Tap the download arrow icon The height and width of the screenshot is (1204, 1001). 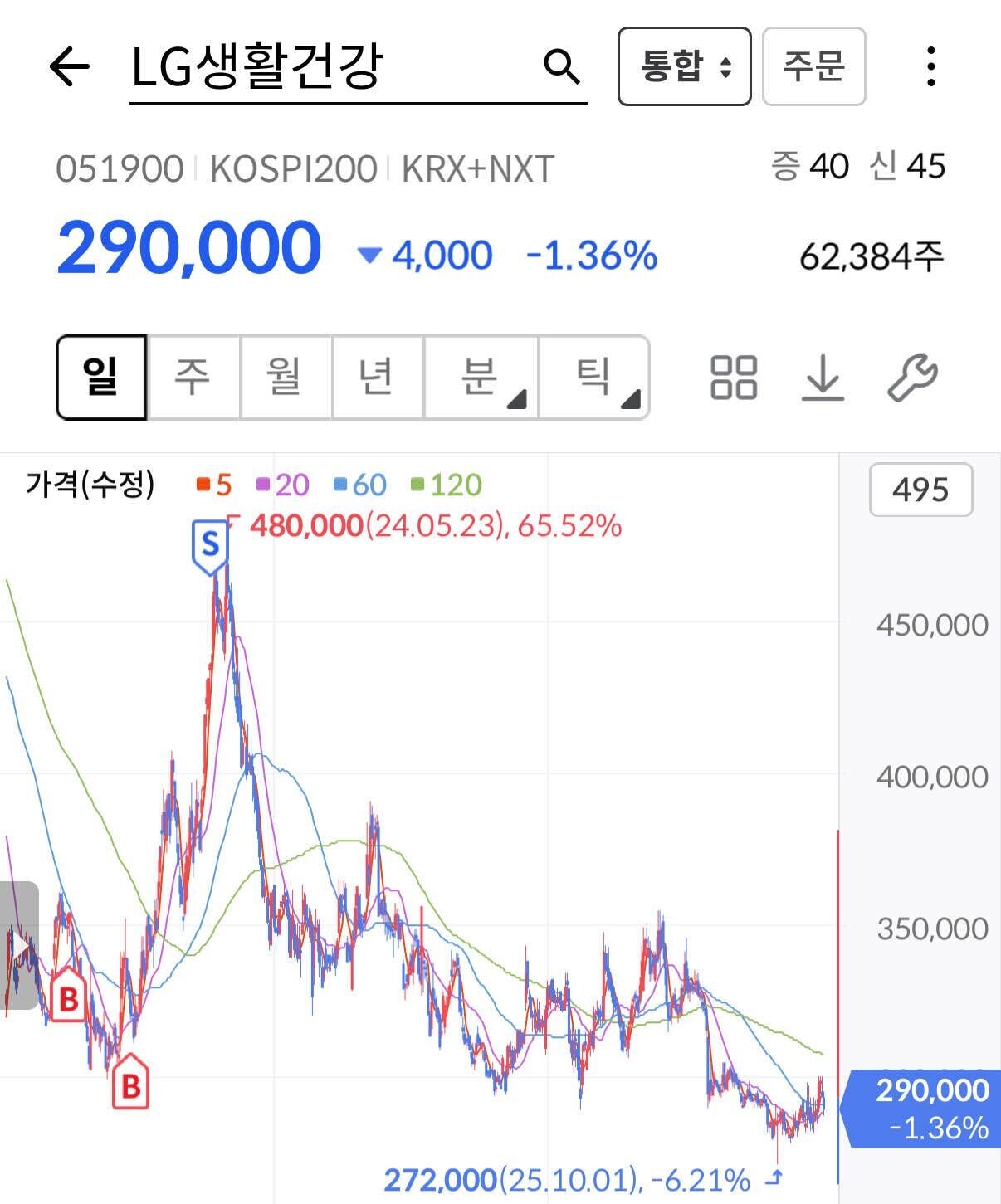click(x=823, y=378)
